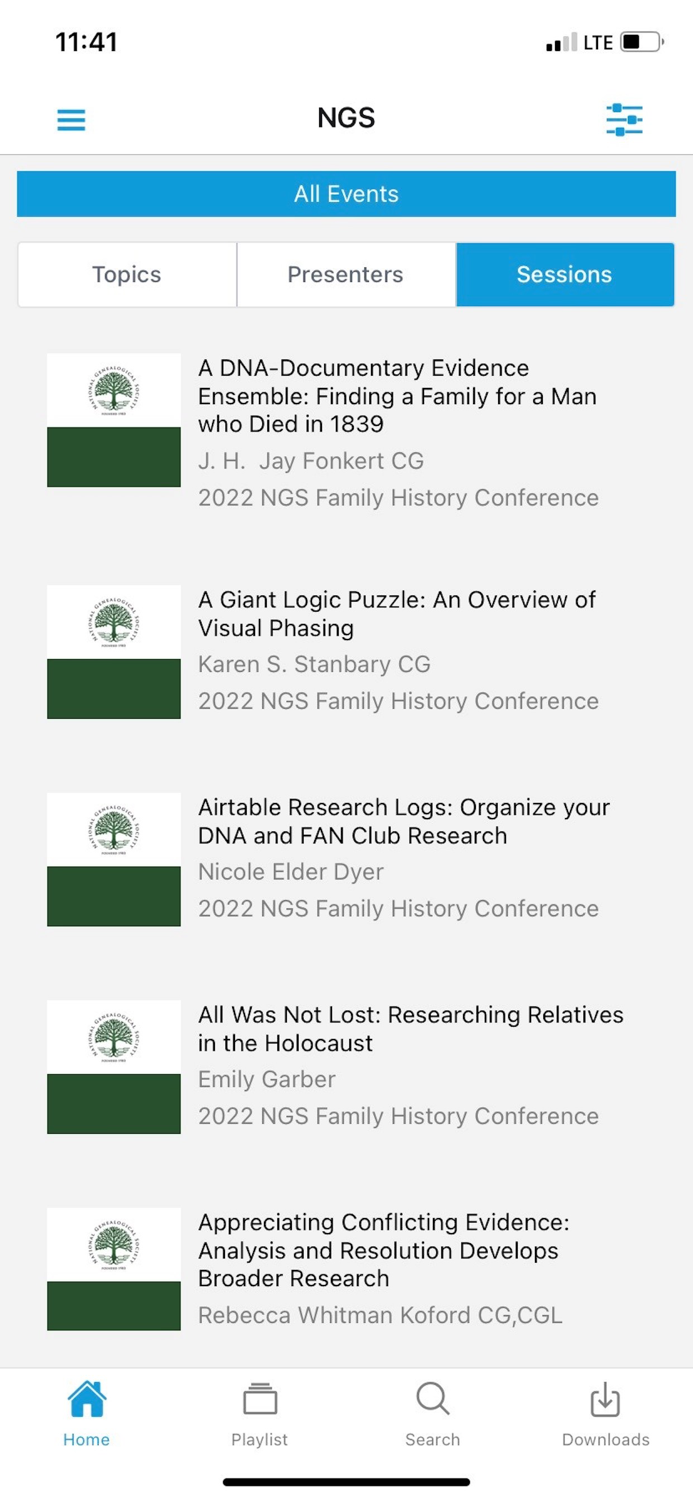Open the All Was Not Lost session

[346, 1066]
